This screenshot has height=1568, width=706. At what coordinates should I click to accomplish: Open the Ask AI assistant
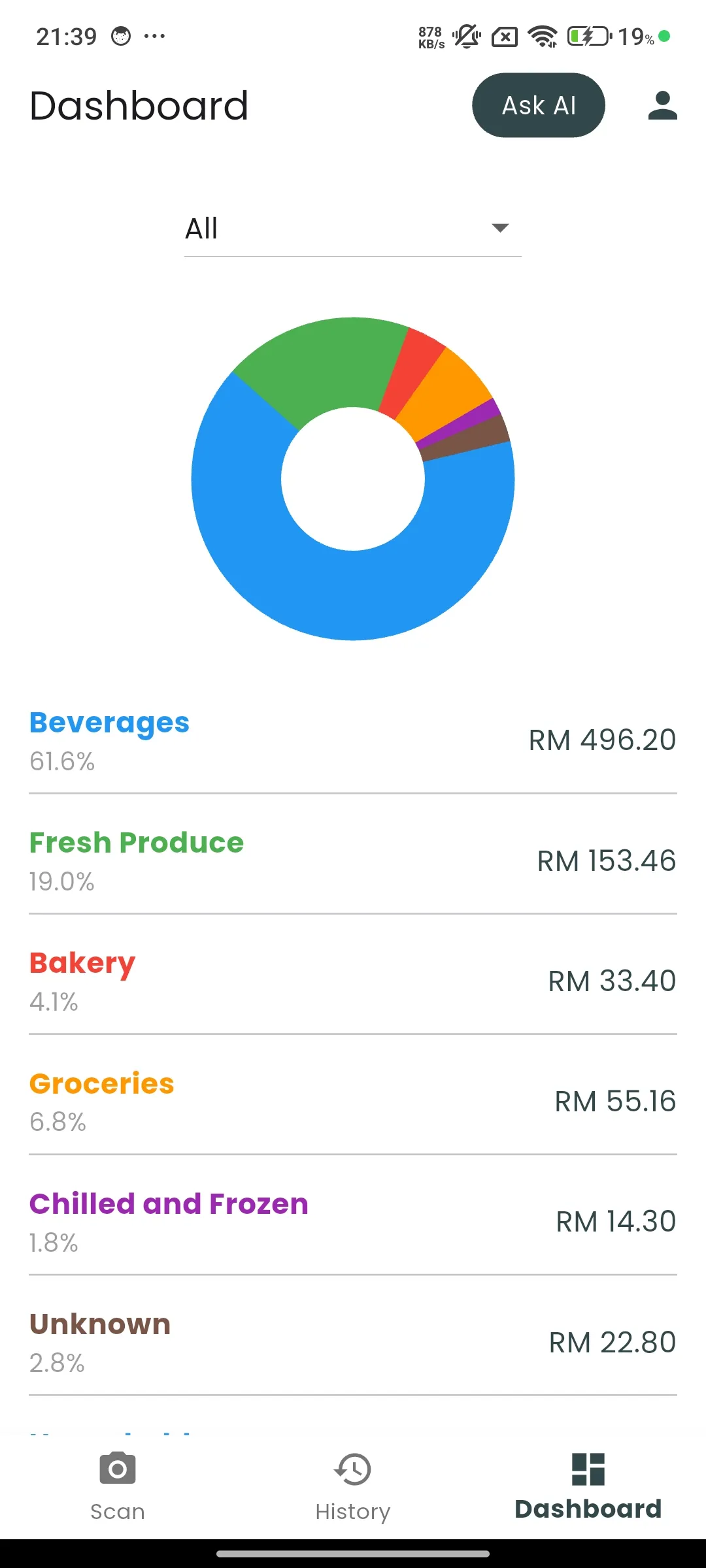(x=538, y=105)
